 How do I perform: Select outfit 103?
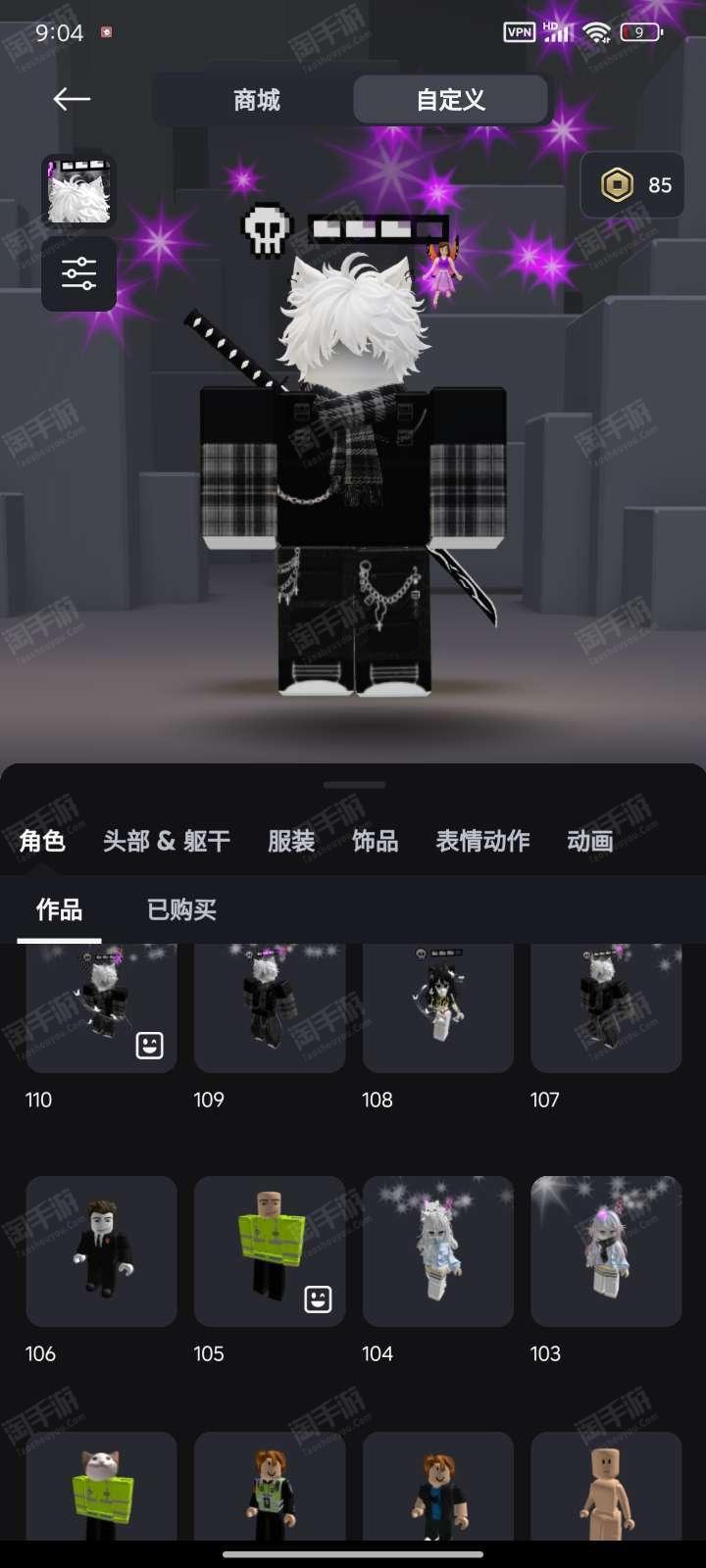click(606, 1251)
